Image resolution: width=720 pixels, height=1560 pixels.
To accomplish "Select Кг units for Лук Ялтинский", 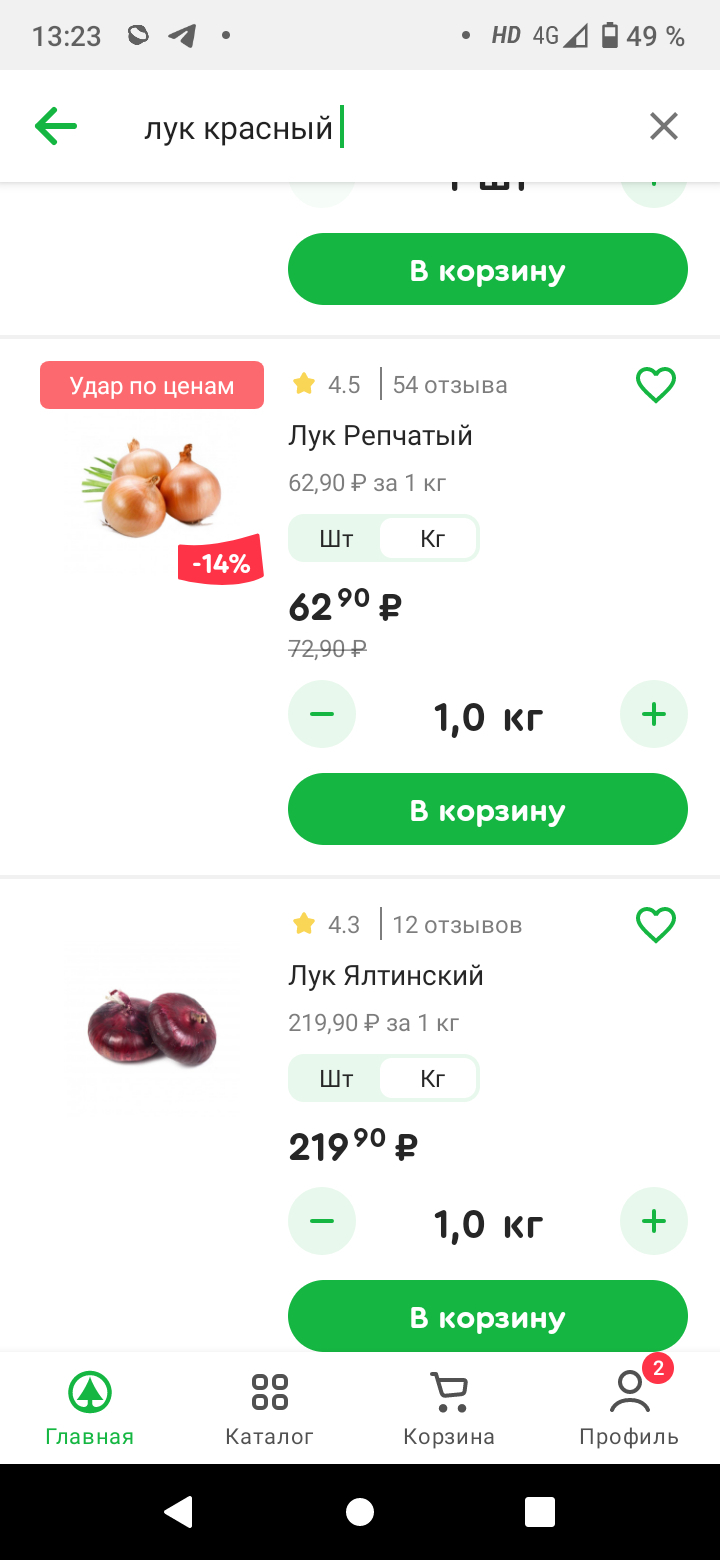I will click(x=432, y=1079).
